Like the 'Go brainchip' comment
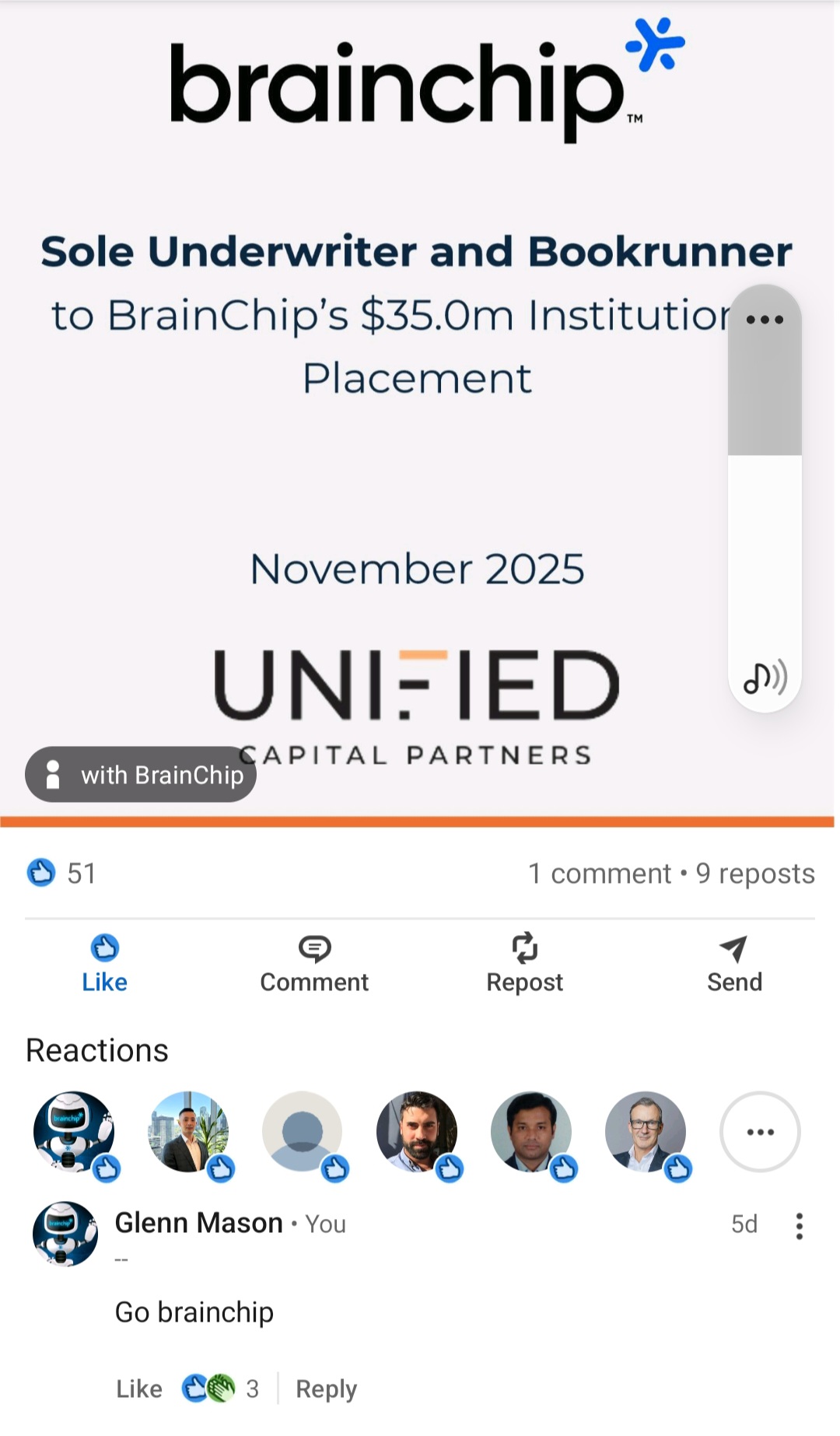Image resolution: width=840 pixels, height=1436 pixels. 139,1389
